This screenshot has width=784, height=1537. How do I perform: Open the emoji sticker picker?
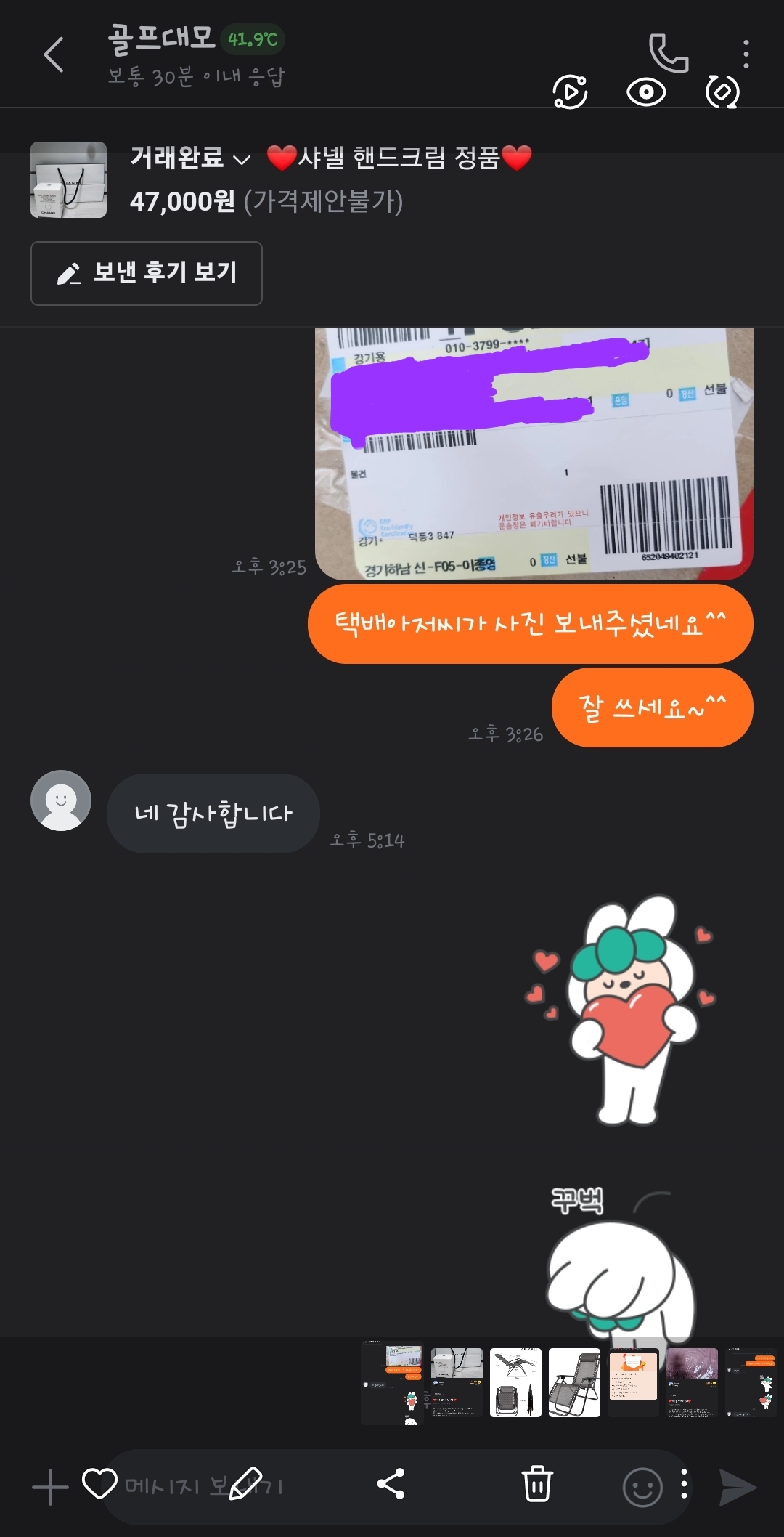pos(642,1487)
